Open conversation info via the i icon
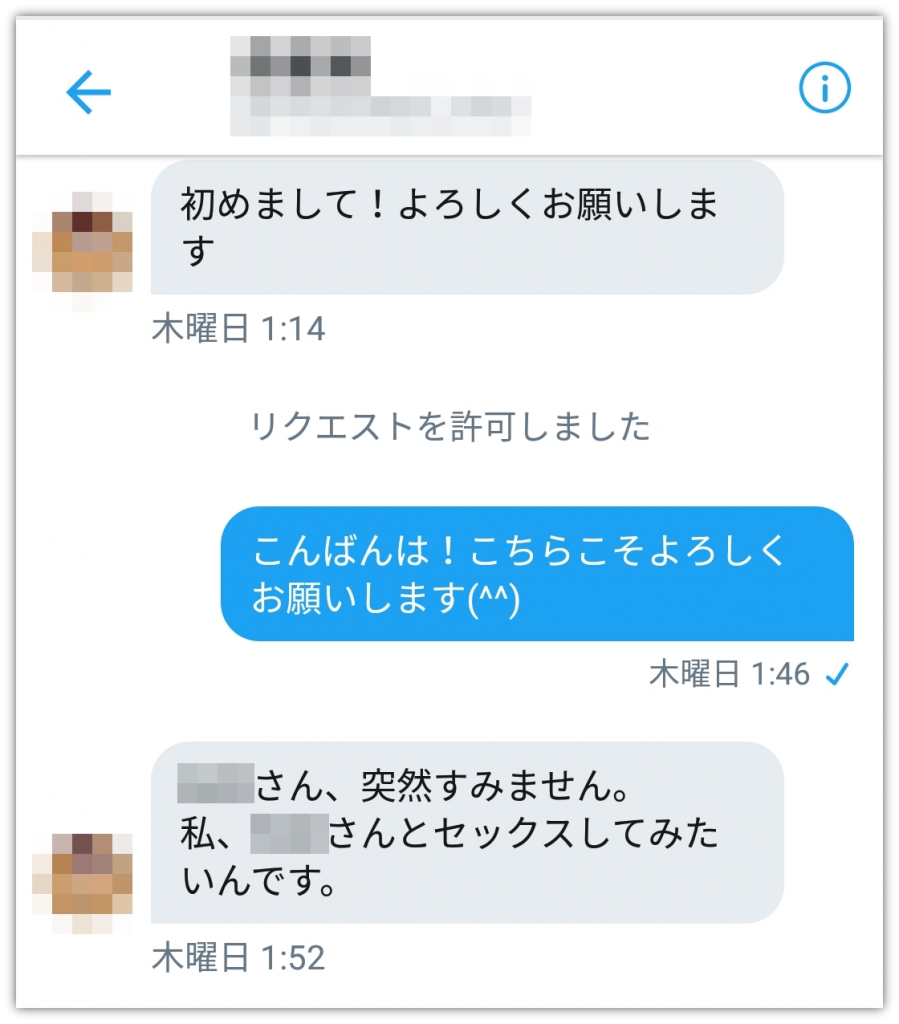 (824, 90)
